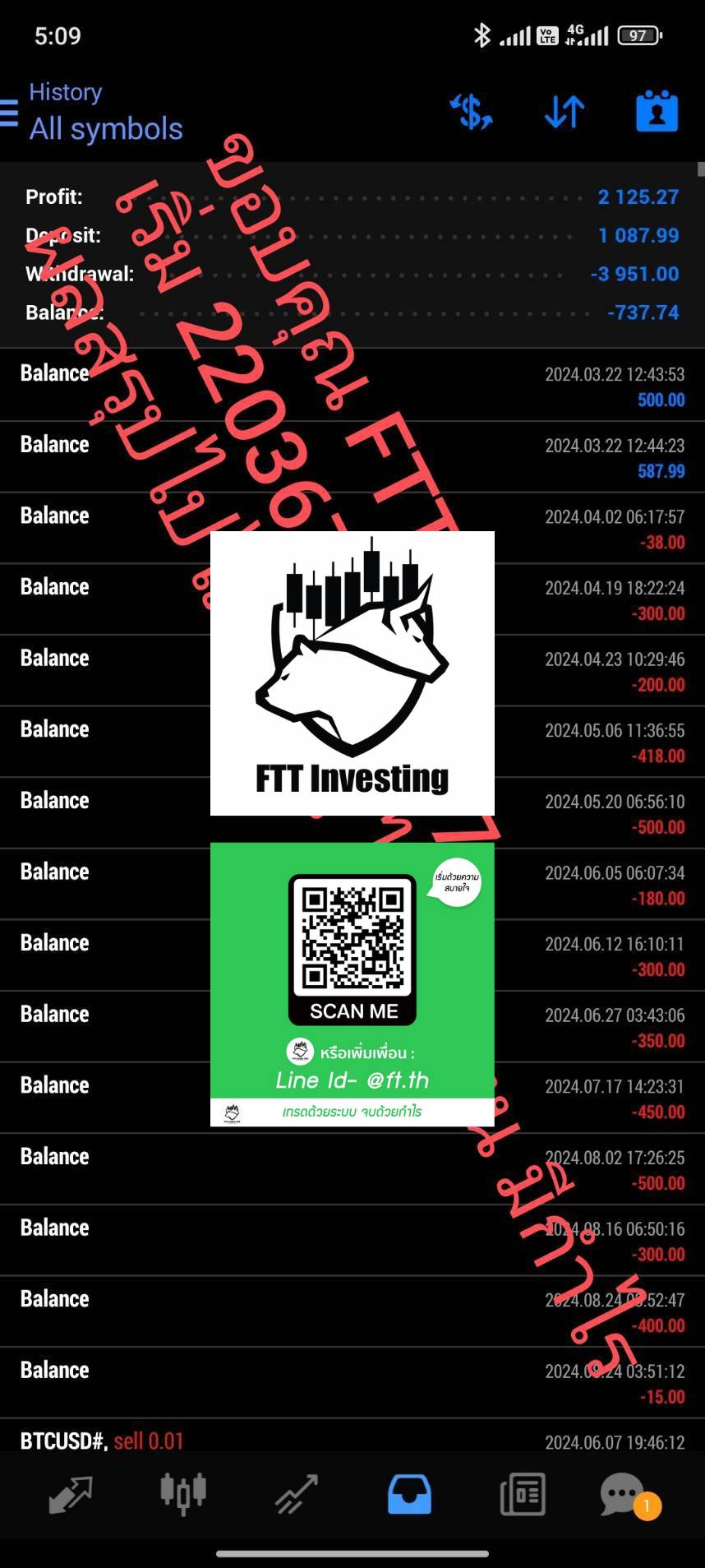Open the symbol filter with the dollar icon

pos(471,112)
